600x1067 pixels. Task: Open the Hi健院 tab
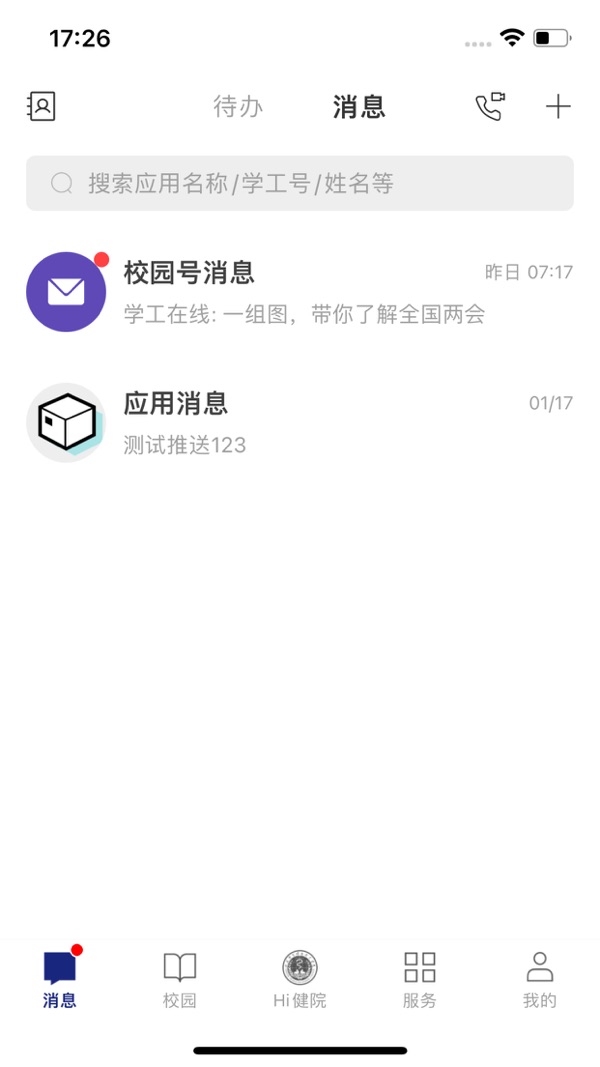[x=300, y=979]
